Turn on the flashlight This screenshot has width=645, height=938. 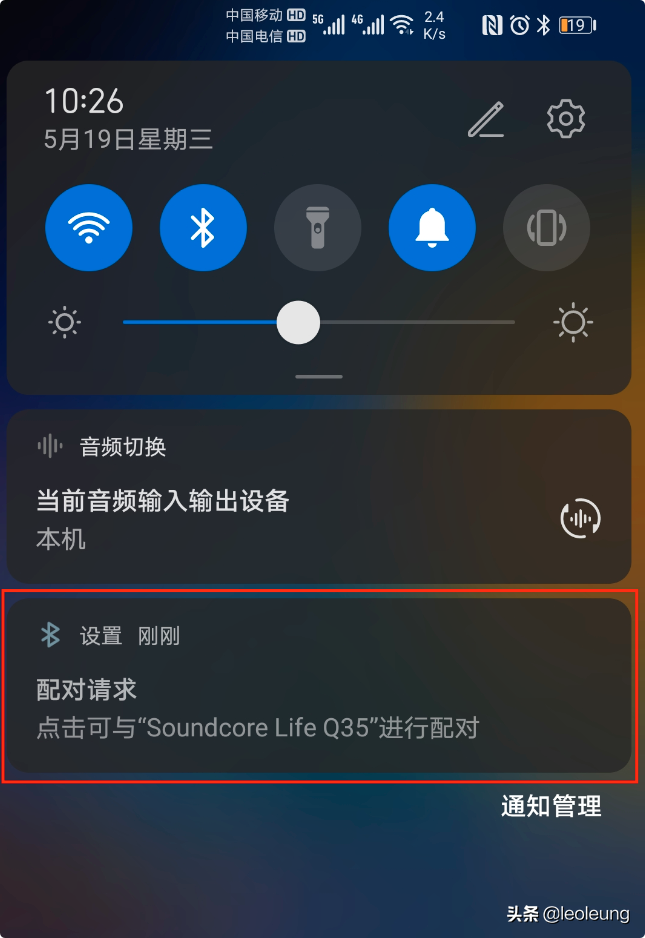point(317,228)
